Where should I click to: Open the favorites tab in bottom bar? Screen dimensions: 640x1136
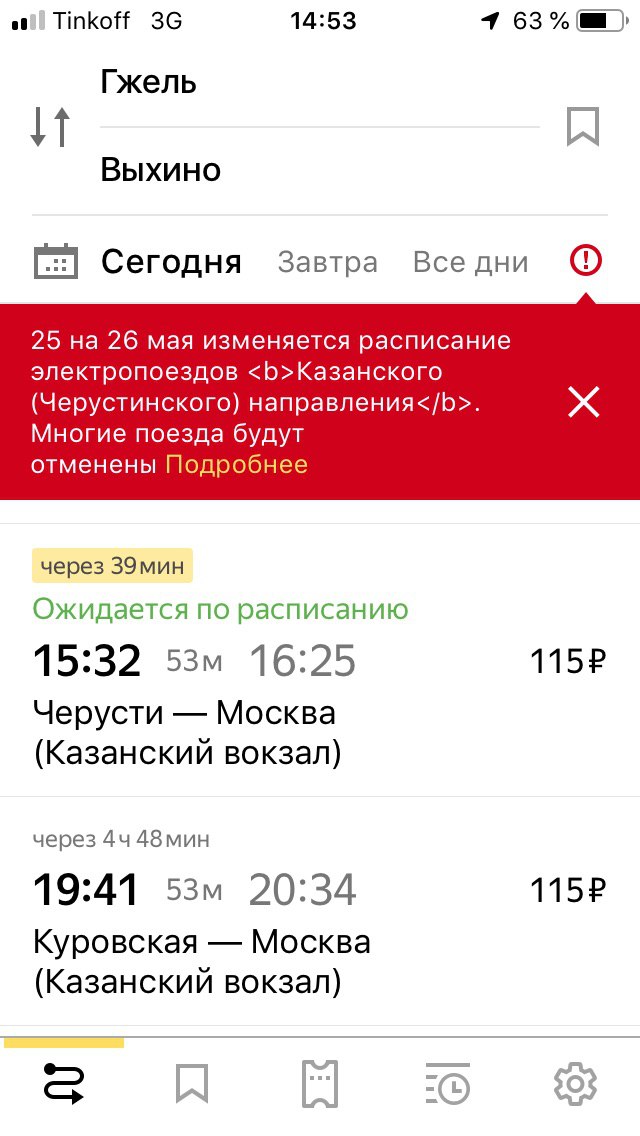(x=191, y=1084)
